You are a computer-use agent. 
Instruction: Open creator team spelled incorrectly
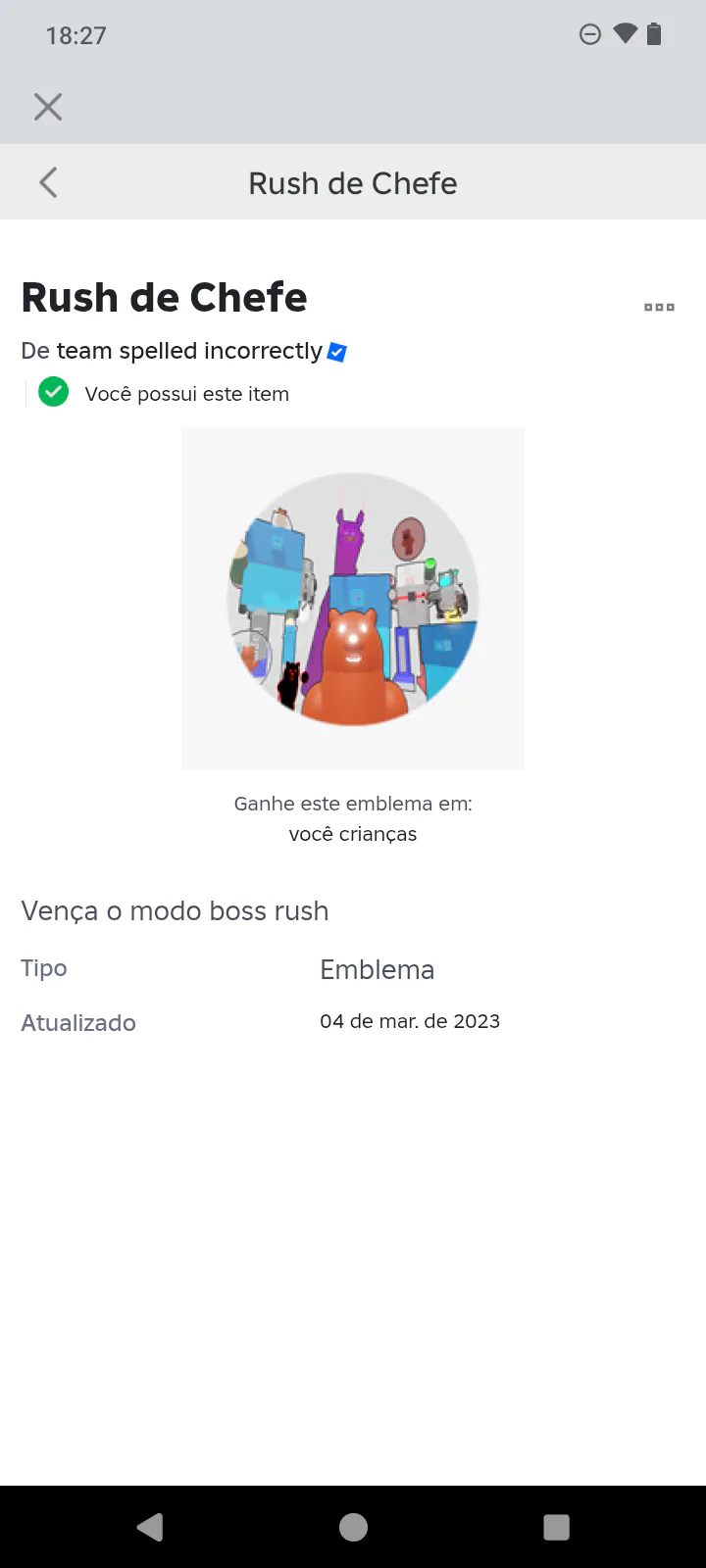(x=189, y=351)
